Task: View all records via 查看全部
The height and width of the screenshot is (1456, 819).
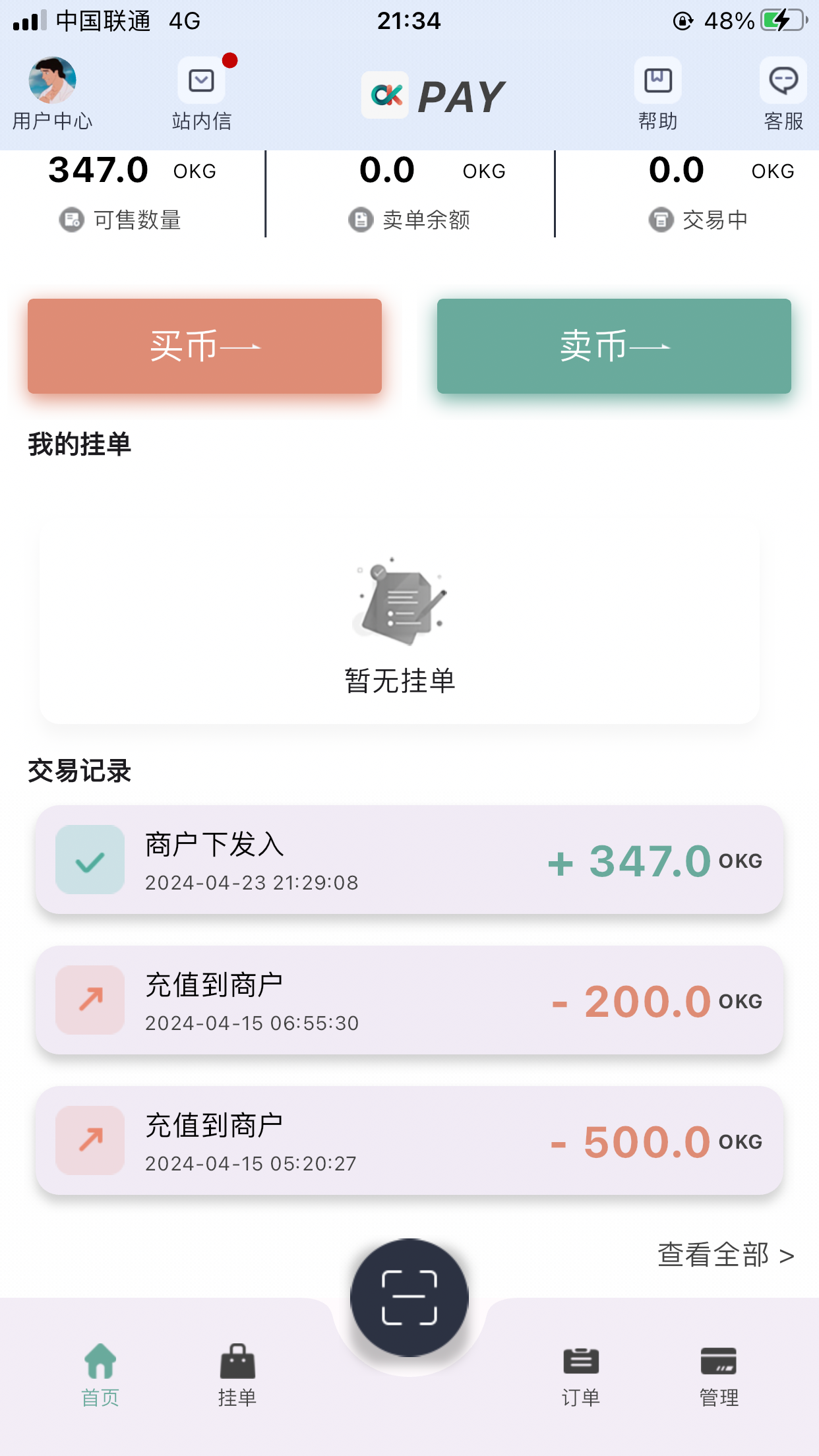Action: click(x=725, y=1255)
